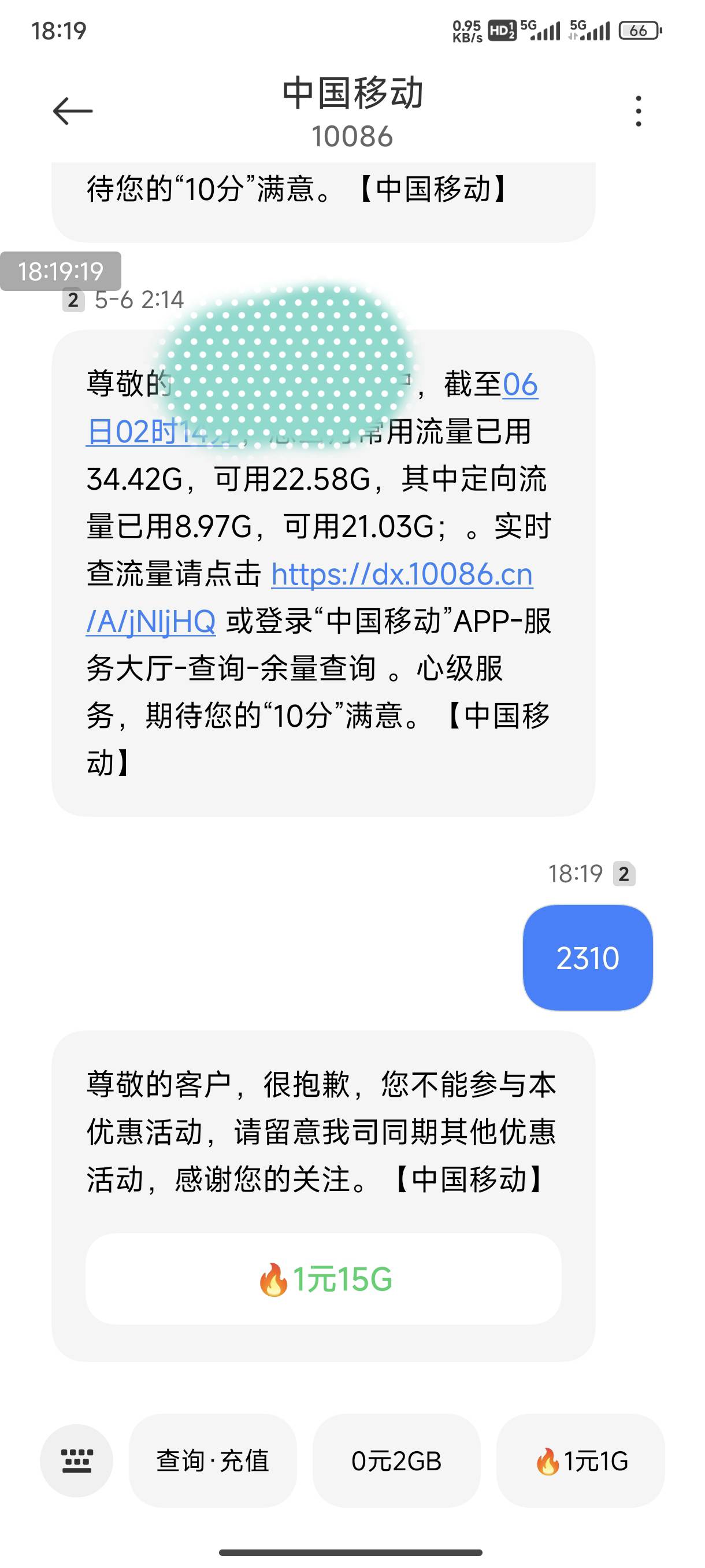Go back using the arrow icon
This screenshot has width=705, height=1568.
[72, 112]
